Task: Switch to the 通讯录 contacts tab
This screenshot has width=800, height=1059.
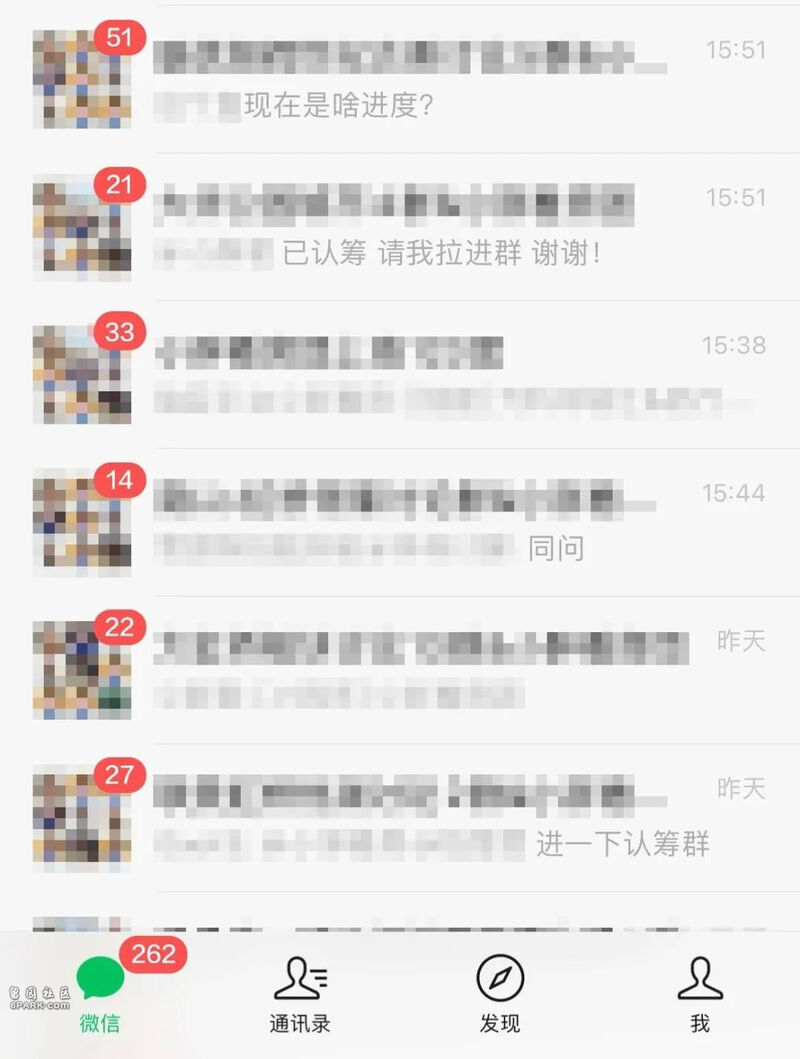Action: tap(300, 992)
